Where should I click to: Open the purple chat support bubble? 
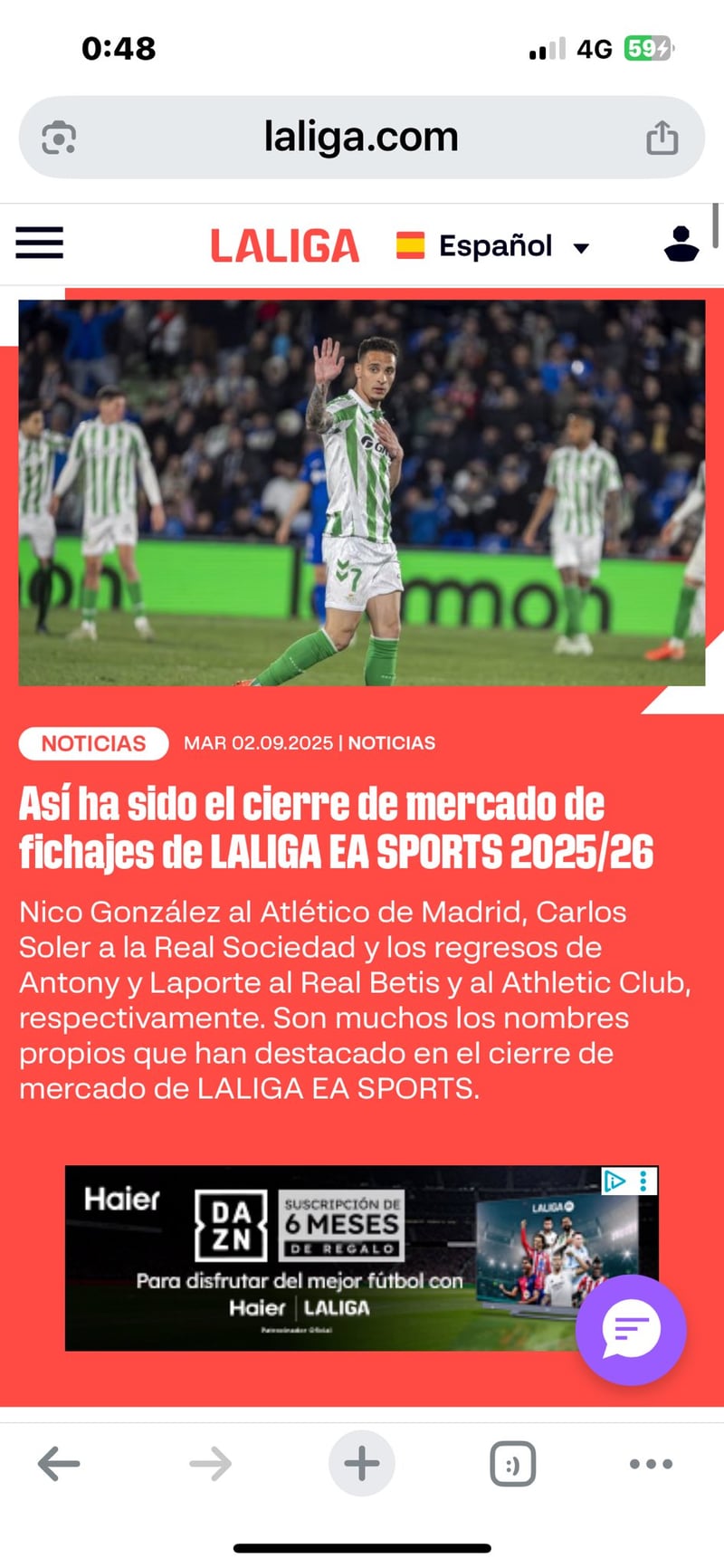(631, 1329)
